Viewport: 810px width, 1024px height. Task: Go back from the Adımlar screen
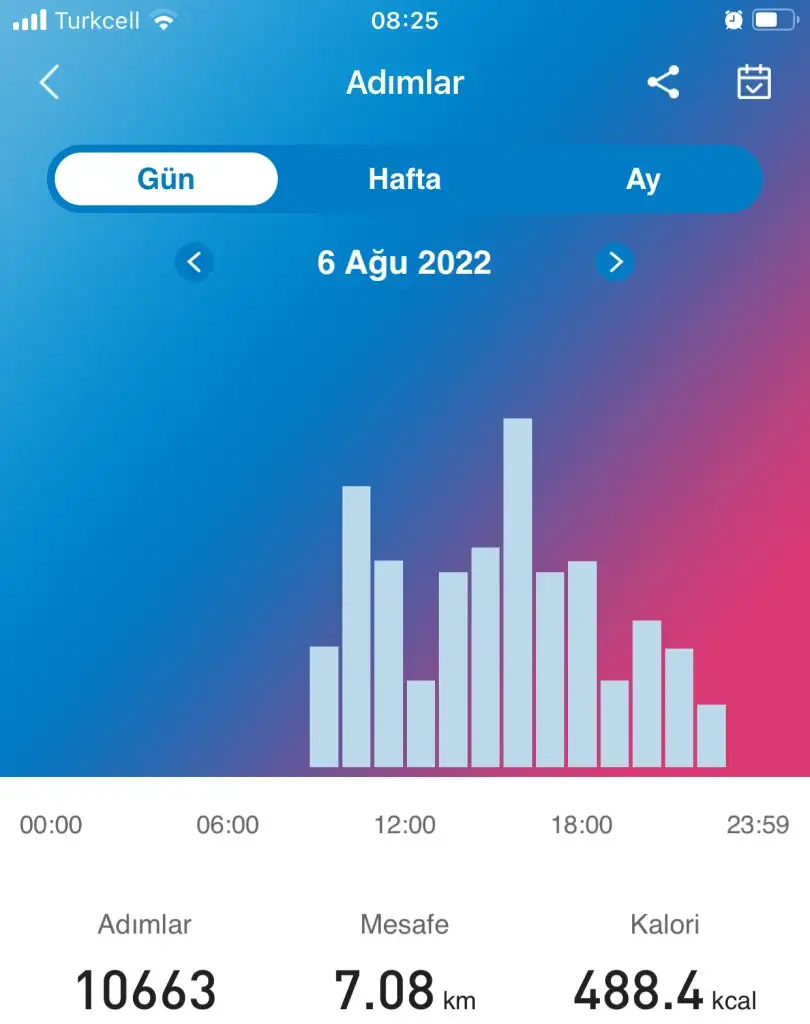pos(49,82)
